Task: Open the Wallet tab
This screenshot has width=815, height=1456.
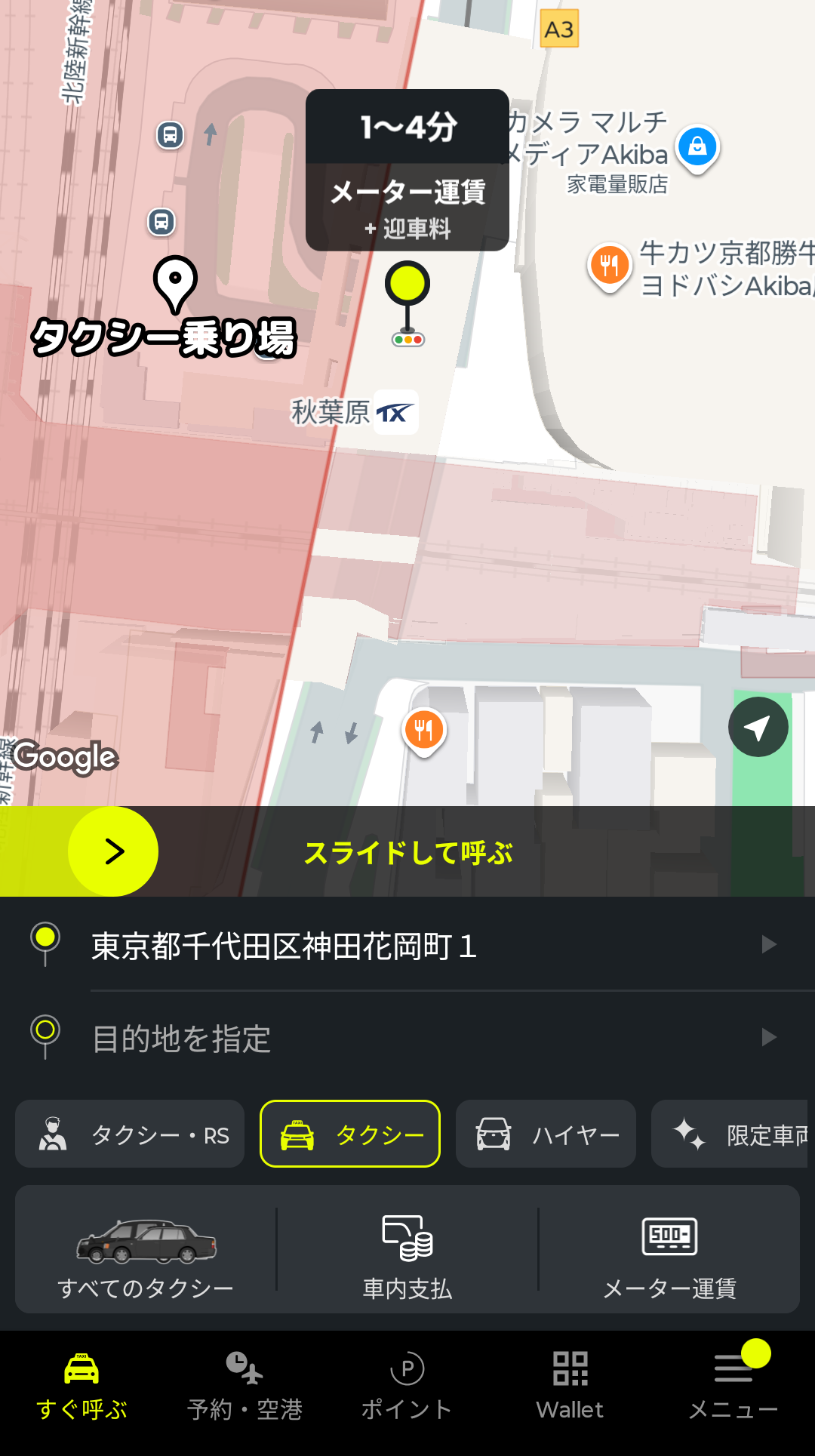Action: [x=570, y=1387]
